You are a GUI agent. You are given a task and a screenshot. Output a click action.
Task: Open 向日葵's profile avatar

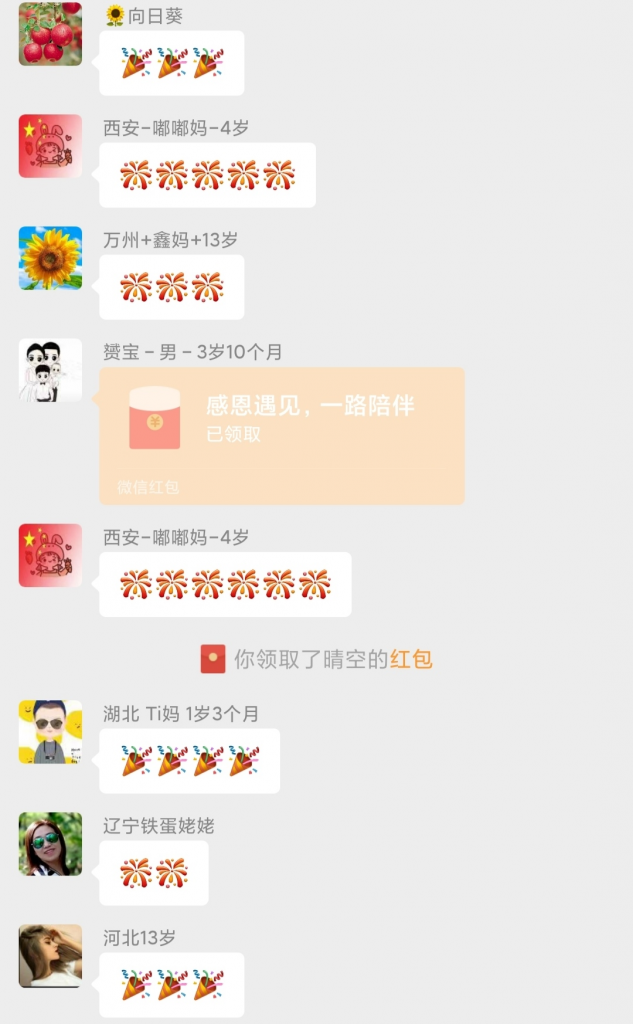coord(50,34)
